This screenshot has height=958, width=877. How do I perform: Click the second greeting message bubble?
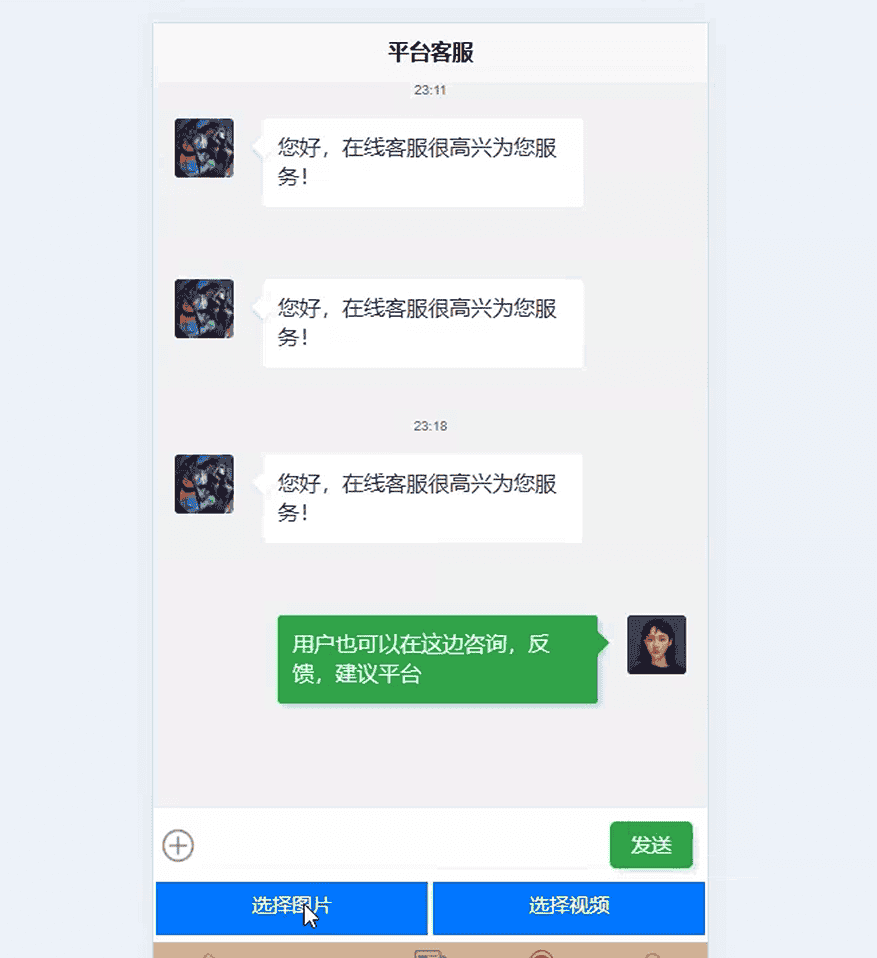coord(421,322)
